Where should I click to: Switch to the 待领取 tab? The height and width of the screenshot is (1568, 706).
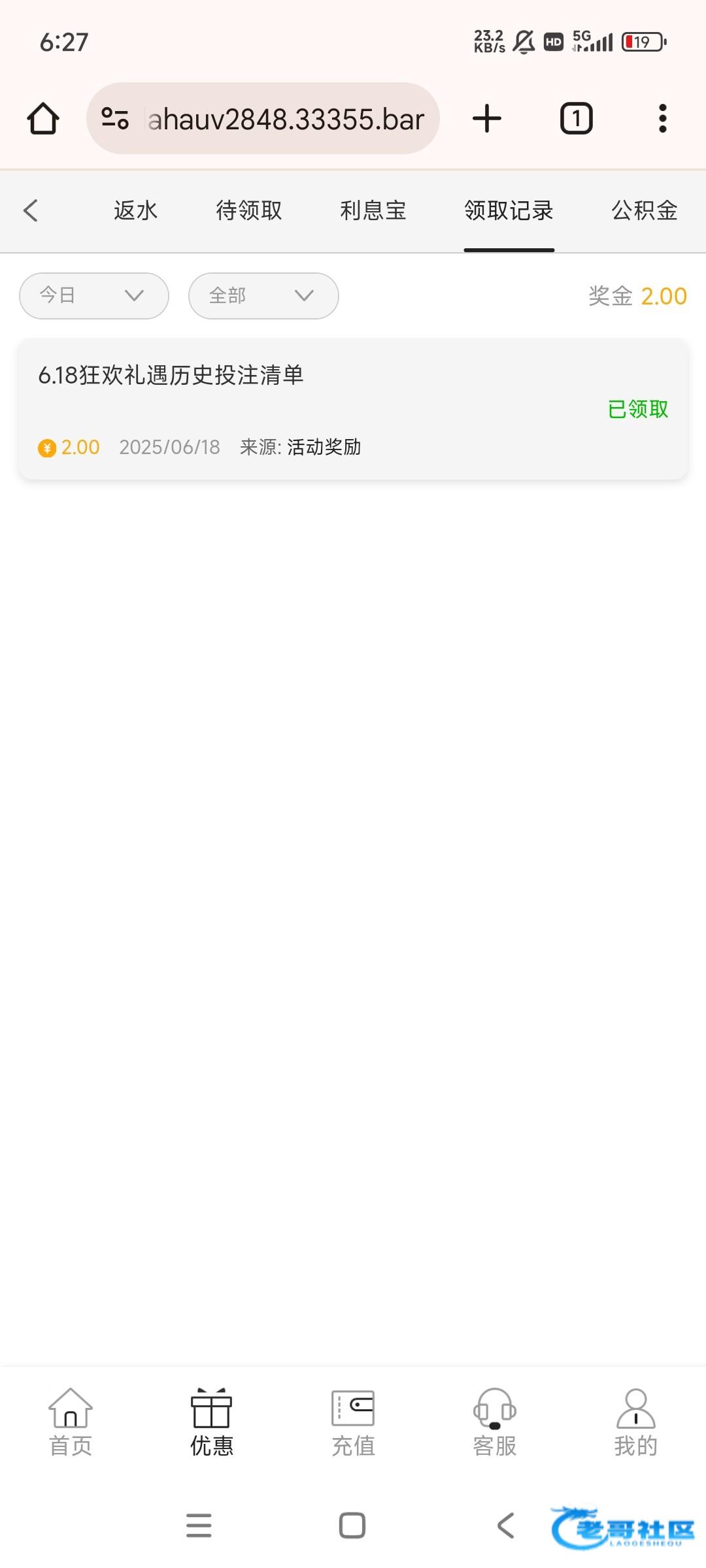[249, 210]
